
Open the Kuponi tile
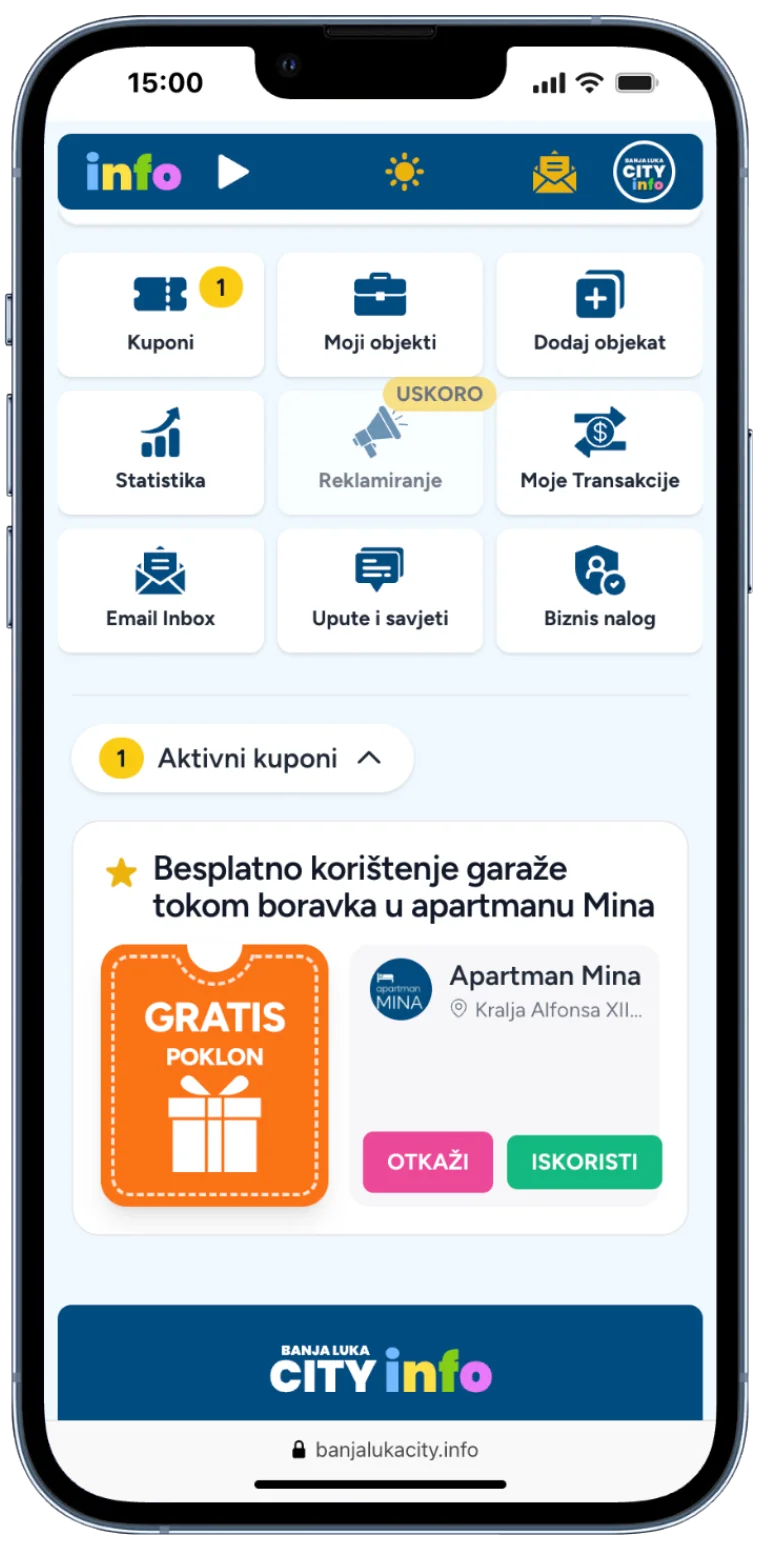(x=161, y=315)
